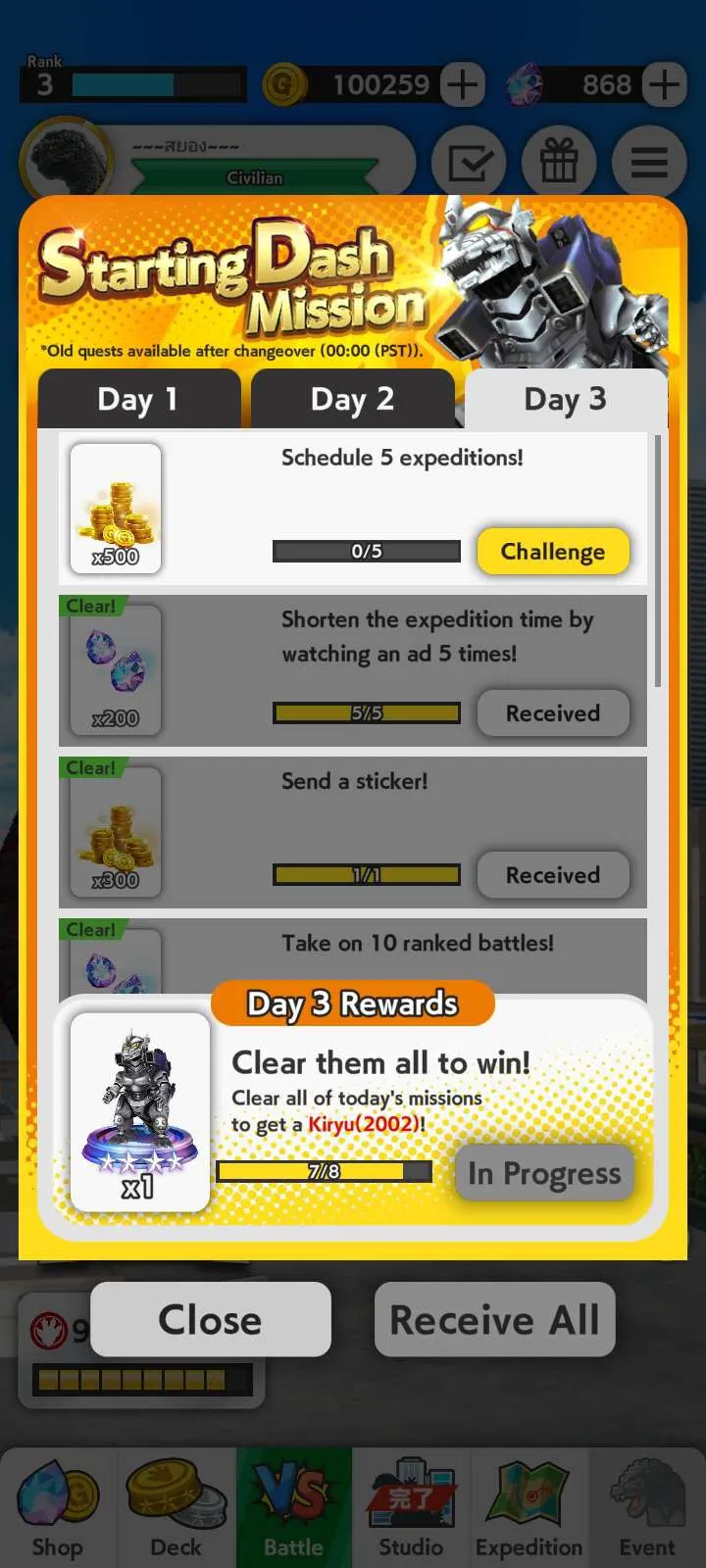Open the Civilian player profile
Screen dimensions: 706x1568
coord(216,162)
